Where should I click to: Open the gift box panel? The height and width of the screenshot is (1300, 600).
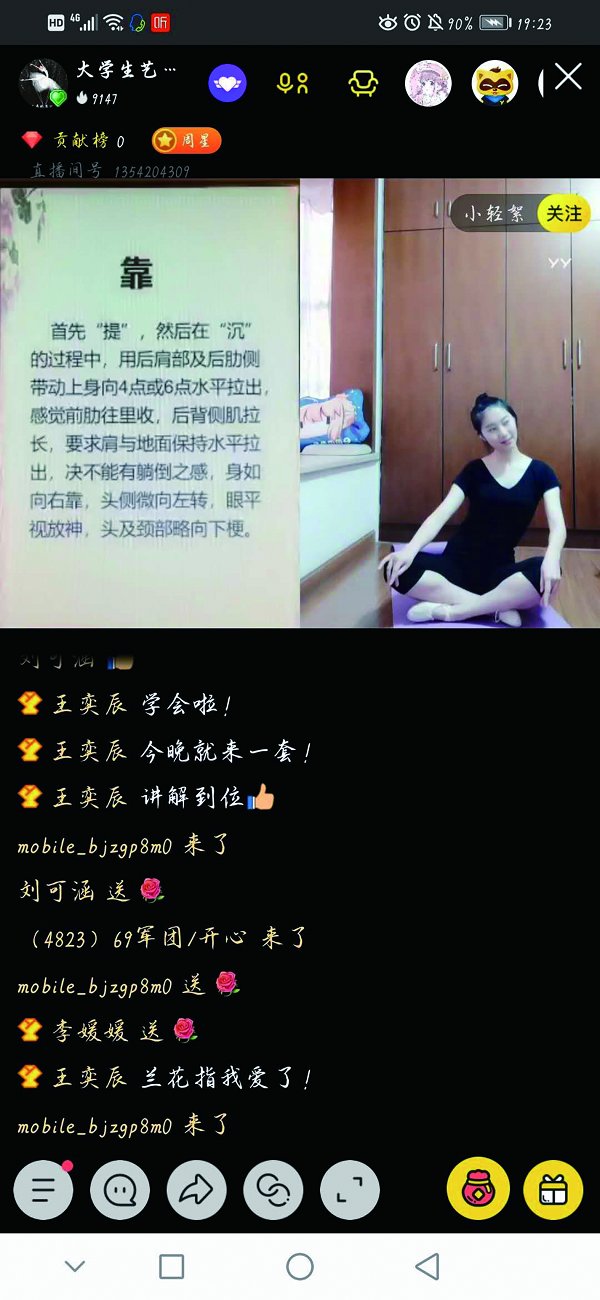pos(553,1189)
